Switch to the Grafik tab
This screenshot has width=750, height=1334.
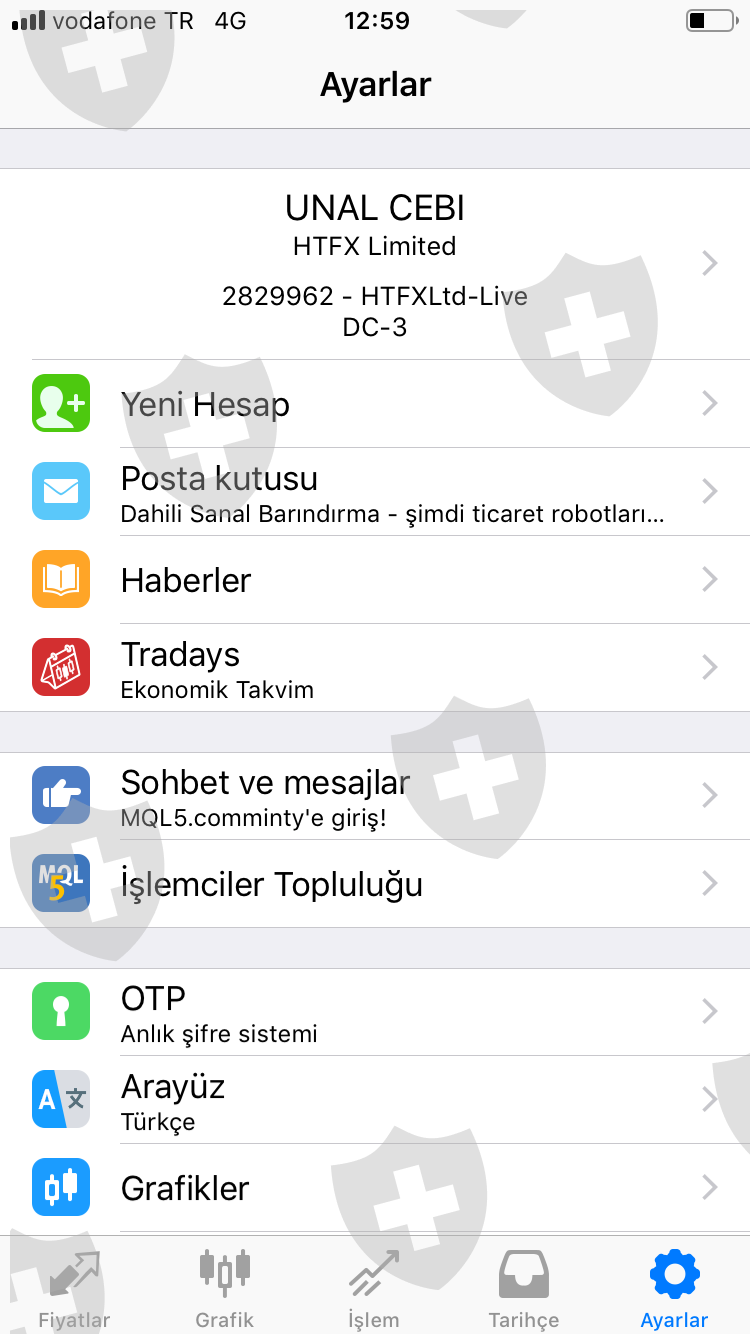pos(225,1288)
